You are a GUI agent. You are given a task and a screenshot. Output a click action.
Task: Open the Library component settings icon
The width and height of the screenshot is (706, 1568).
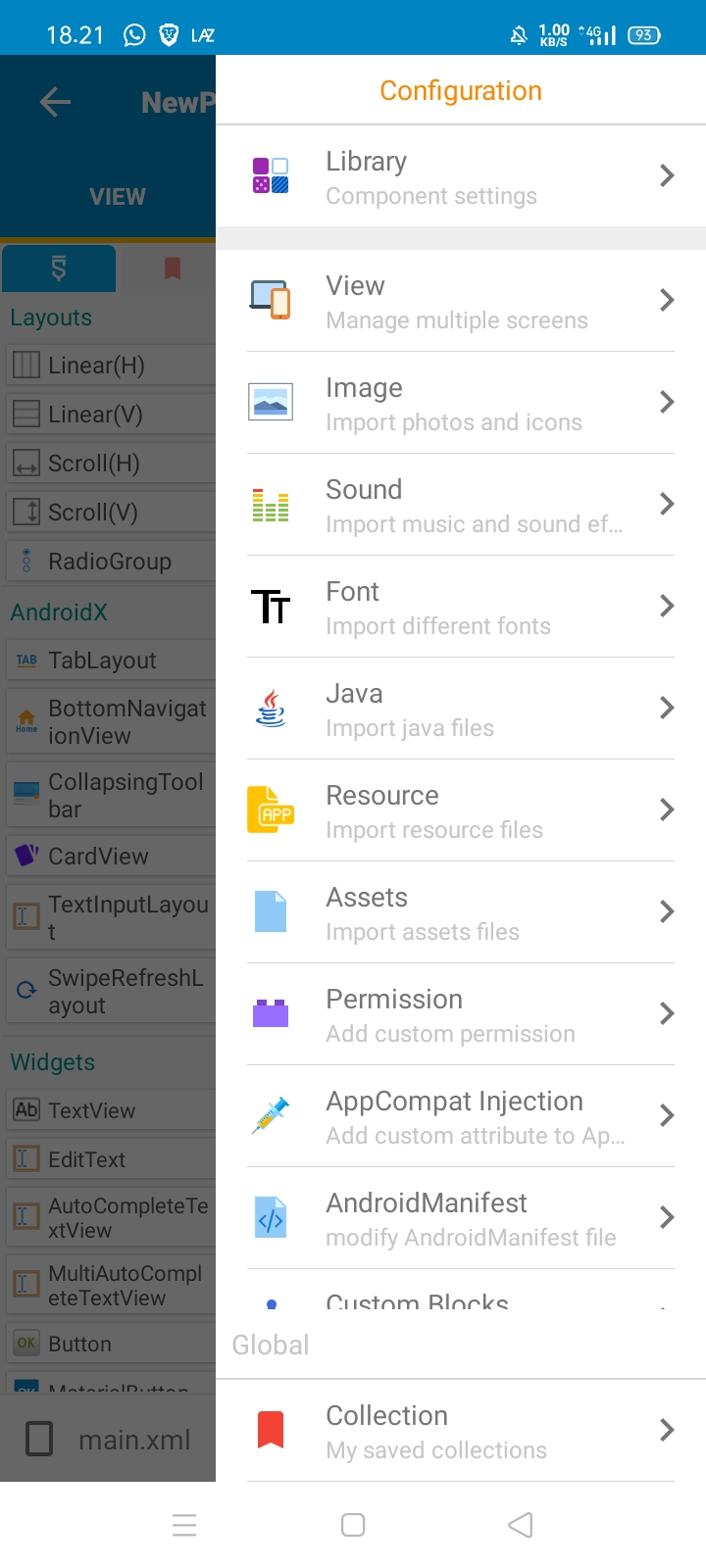[271, 174]
